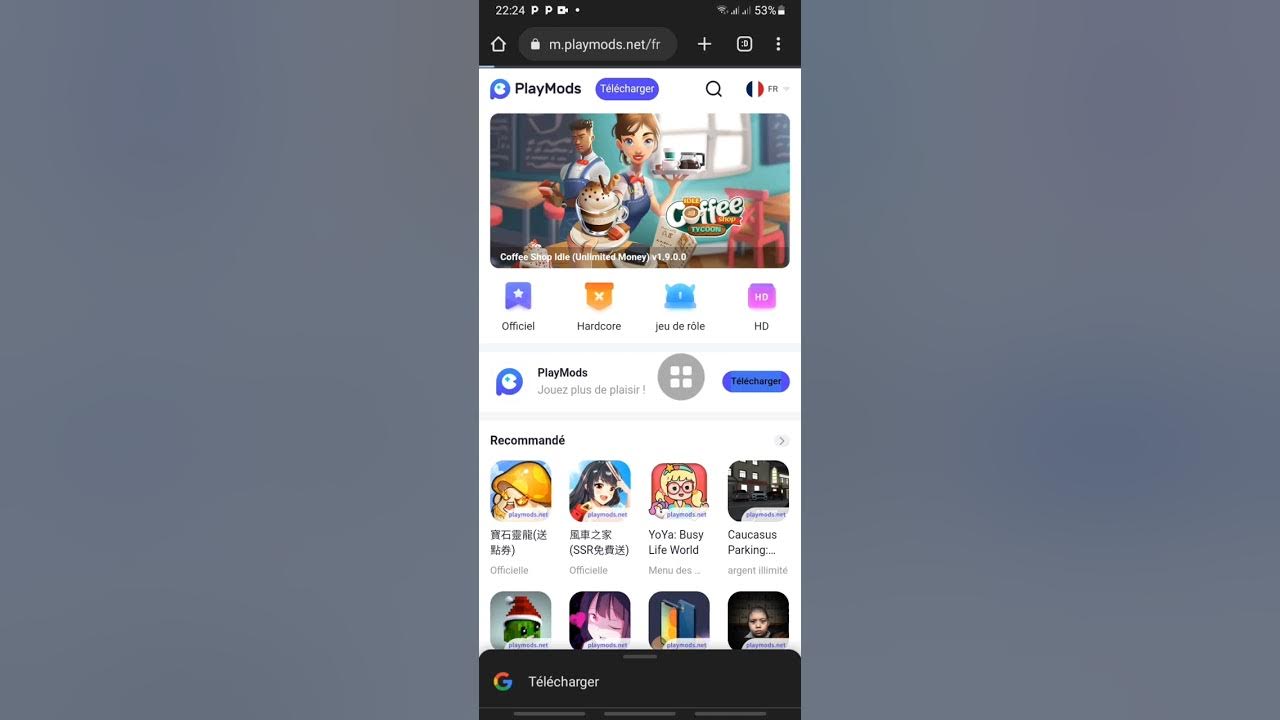Open the PlayMods site search
This screenshot has width=1280, height=720.
coord(714,89)
